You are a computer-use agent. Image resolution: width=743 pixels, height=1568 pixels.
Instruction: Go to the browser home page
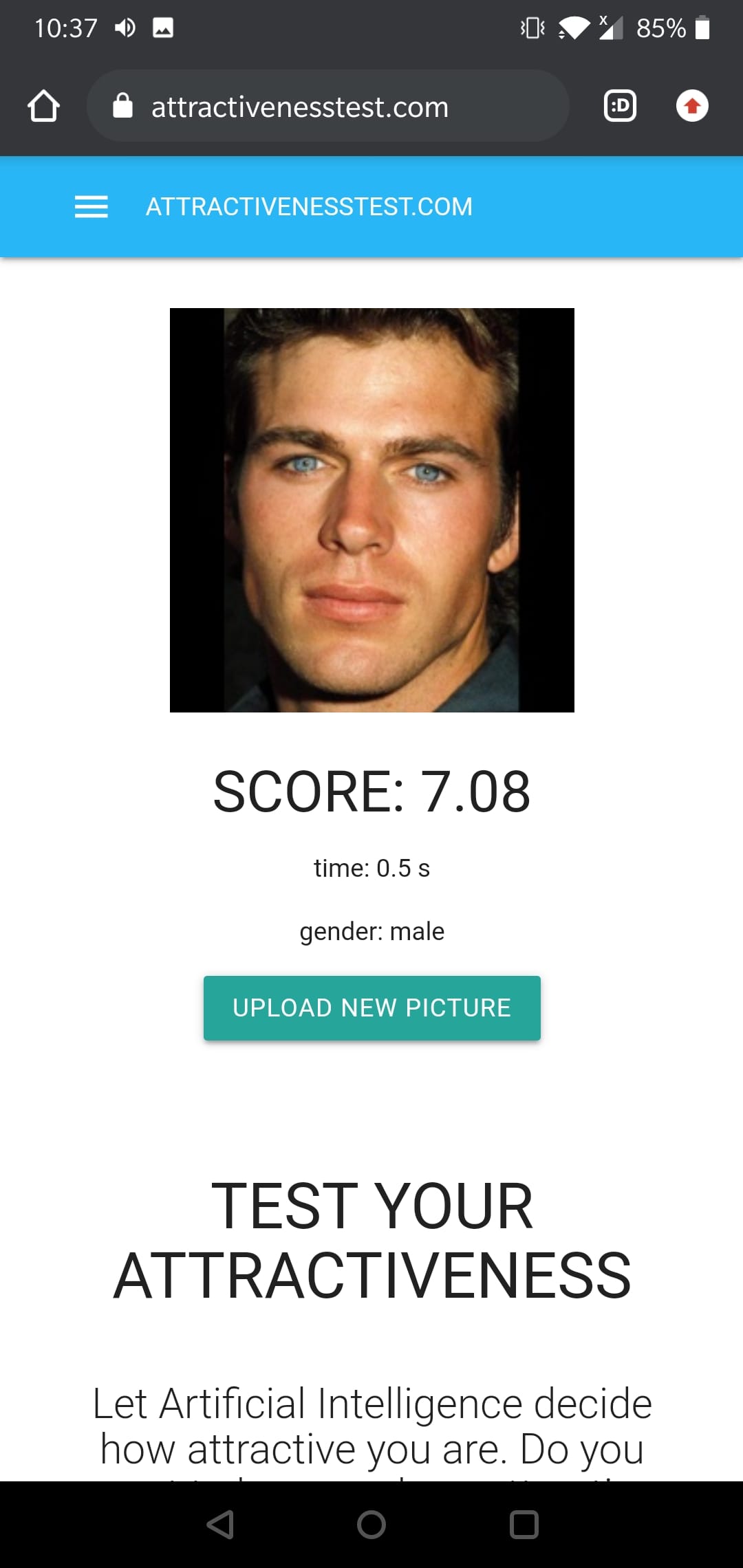coord(43,107)
